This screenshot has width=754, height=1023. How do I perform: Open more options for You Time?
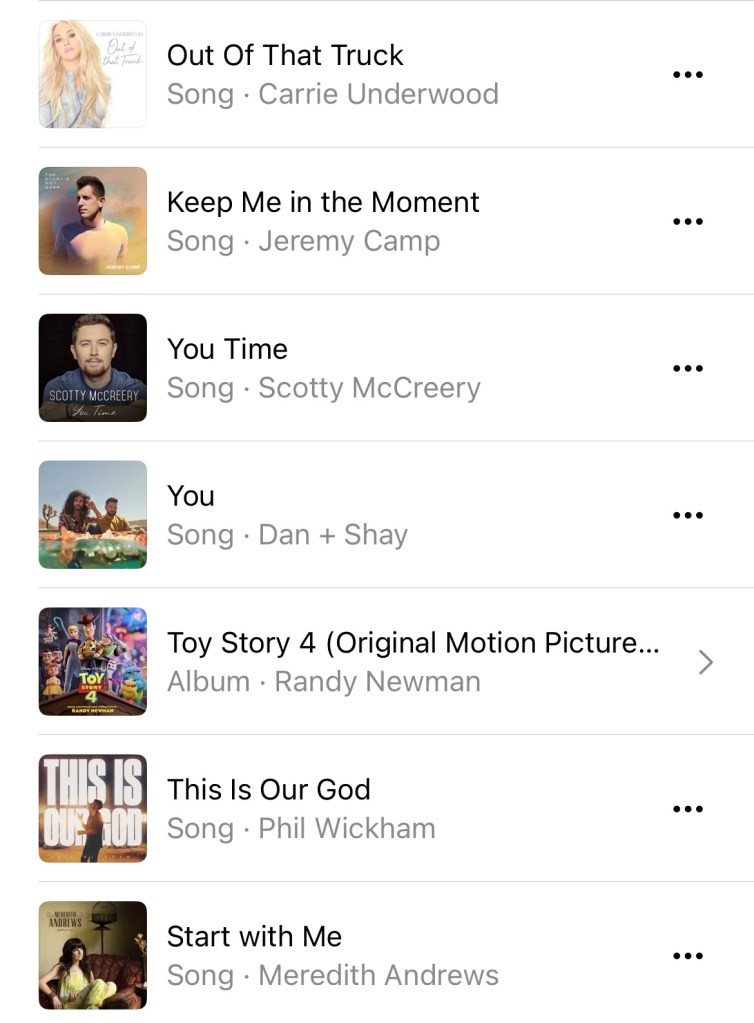pyautogui.click(x=687, y=368)
